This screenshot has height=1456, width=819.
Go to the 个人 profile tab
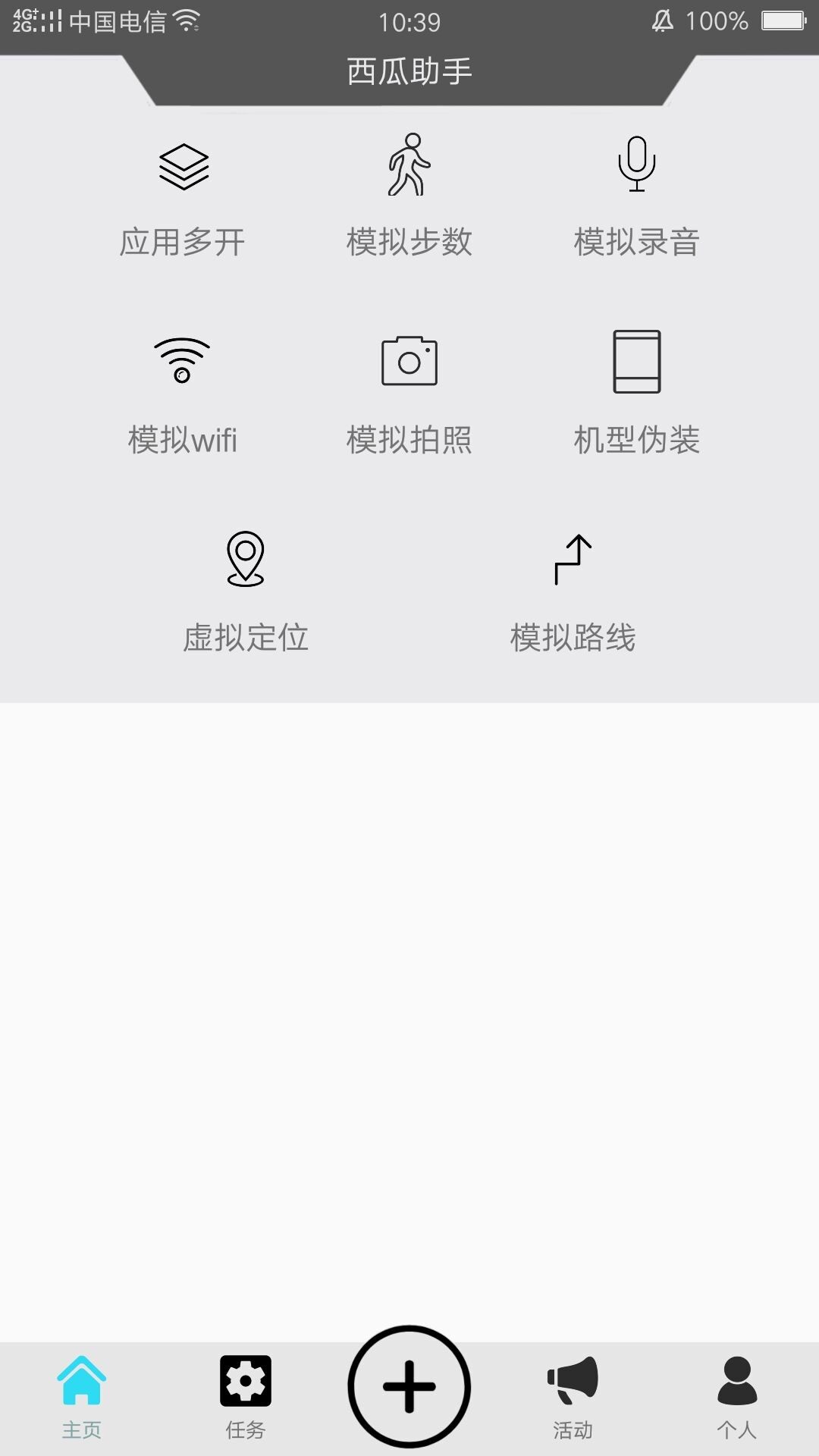point(737,1398)
